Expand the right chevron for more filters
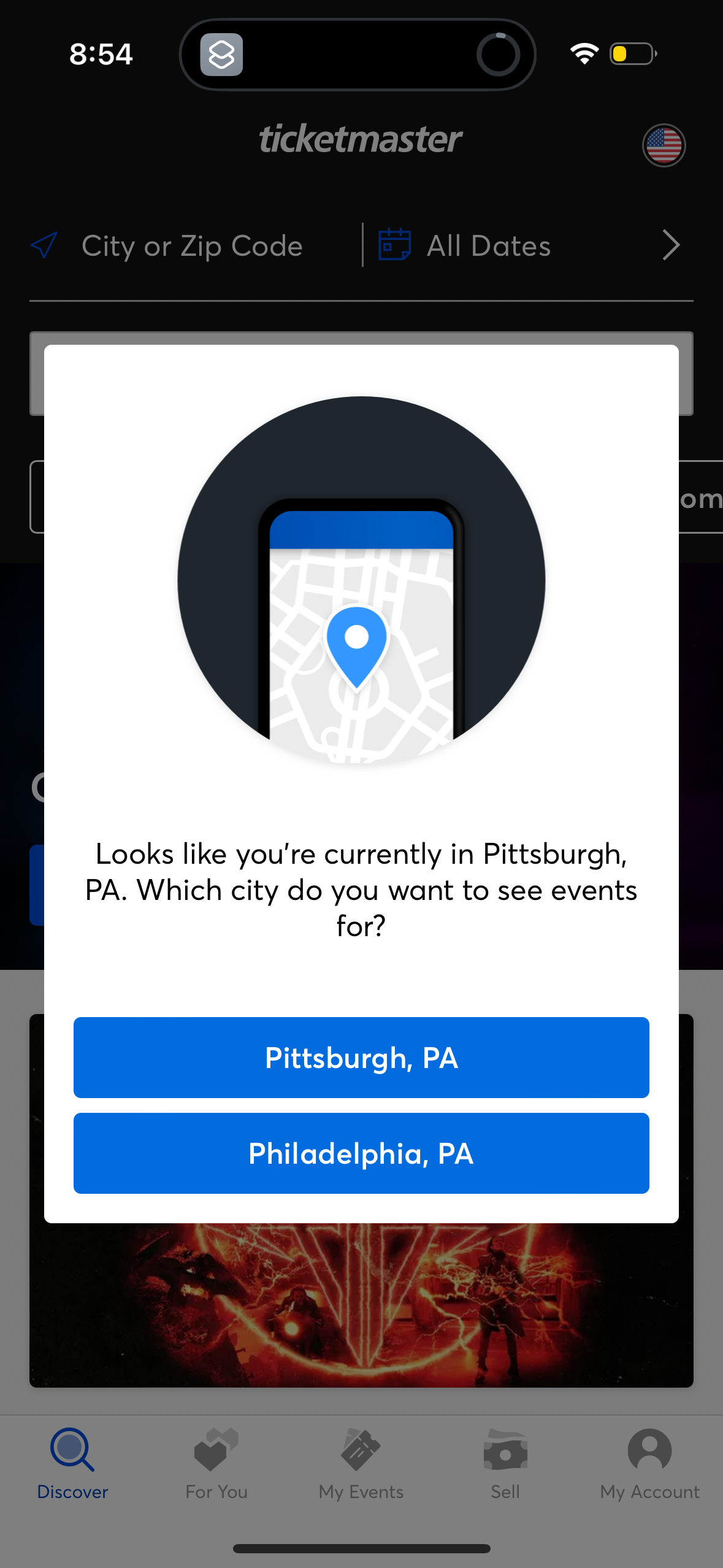The height and width of the screenshot is (1568, 723). [x=670, y=245]
